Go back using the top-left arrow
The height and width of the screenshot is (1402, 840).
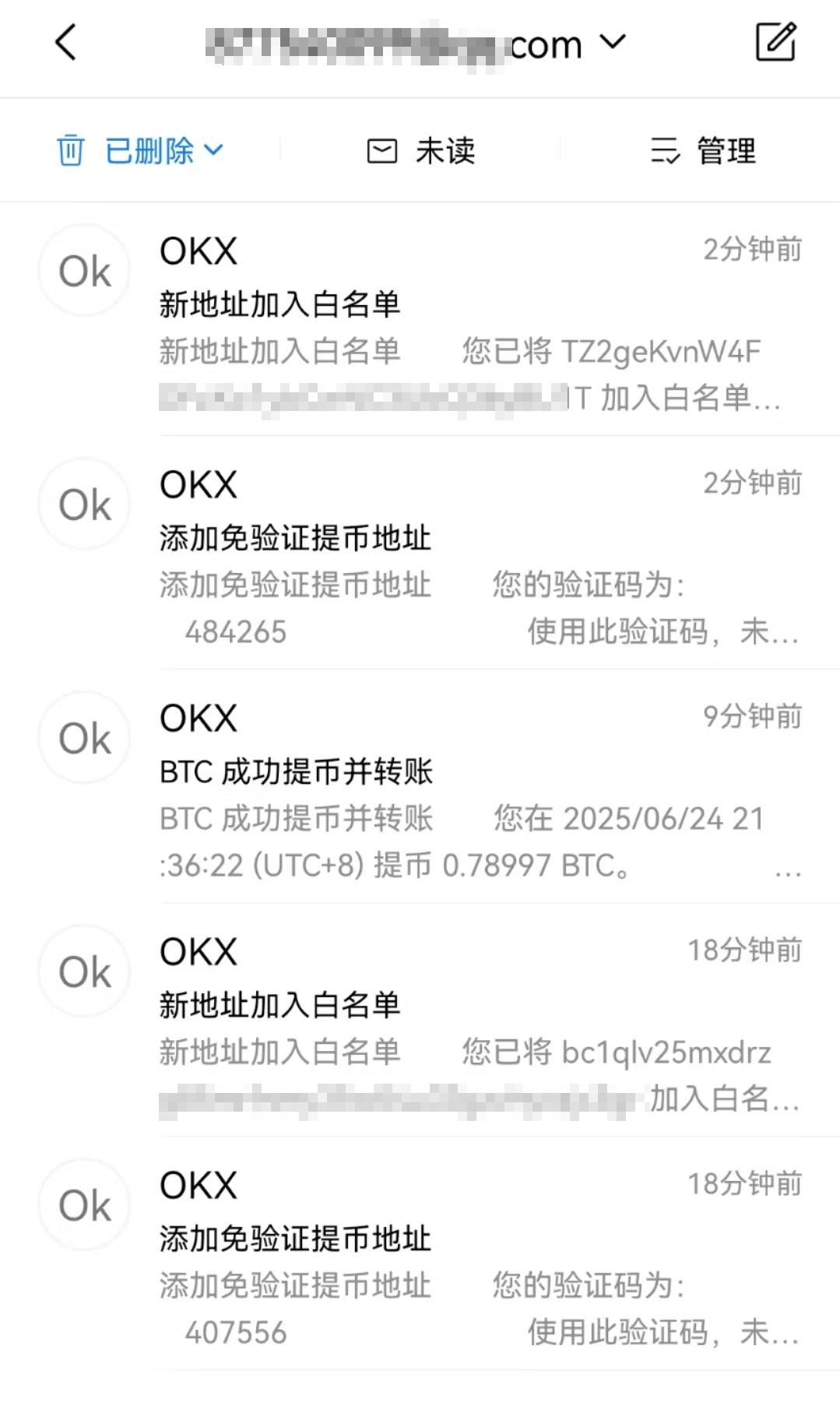coord(67,42)
